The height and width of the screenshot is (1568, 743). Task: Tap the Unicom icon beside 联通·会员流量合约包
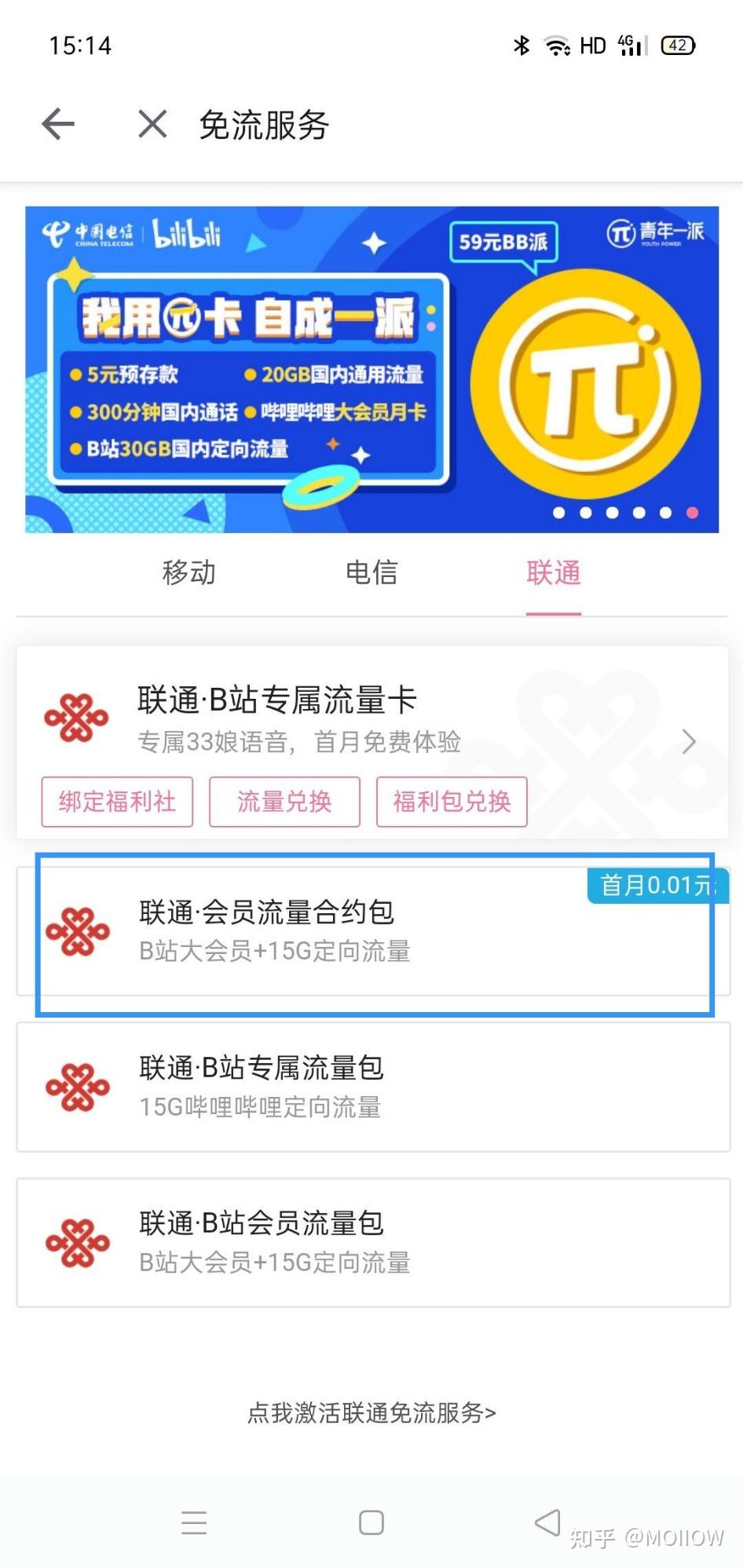click(76, 930)
